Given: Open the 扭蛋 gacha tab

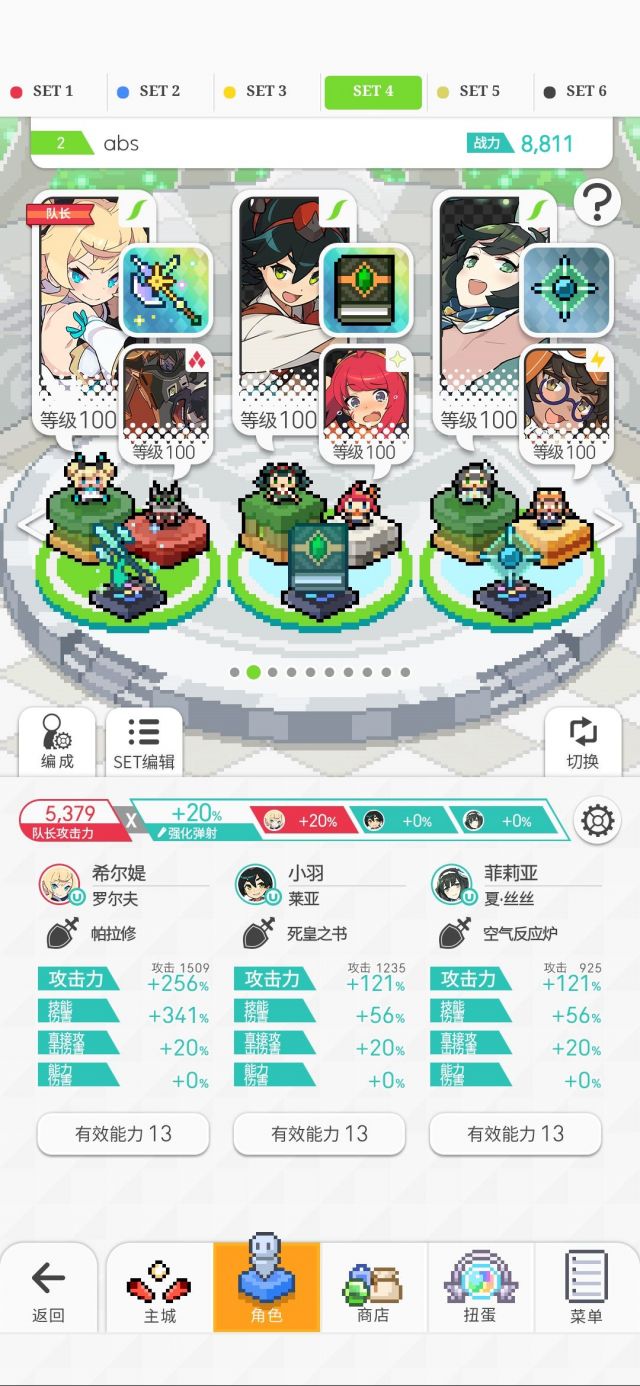Looking at the screenshot, I should (x=480, y=1290).
